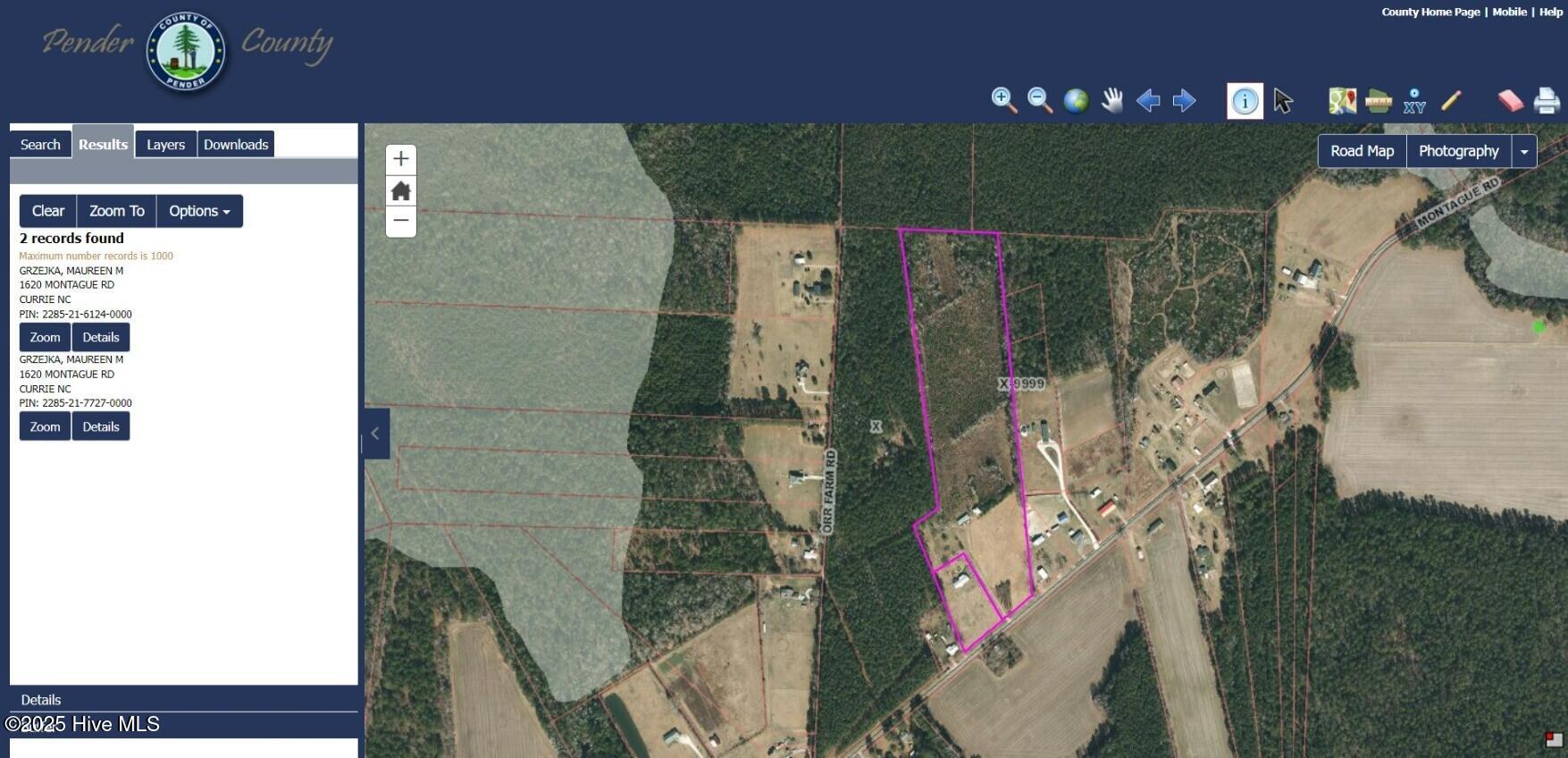The image size is (1568, 758).
Task: Expand the Options dropdown
Action: coord(199,211)
